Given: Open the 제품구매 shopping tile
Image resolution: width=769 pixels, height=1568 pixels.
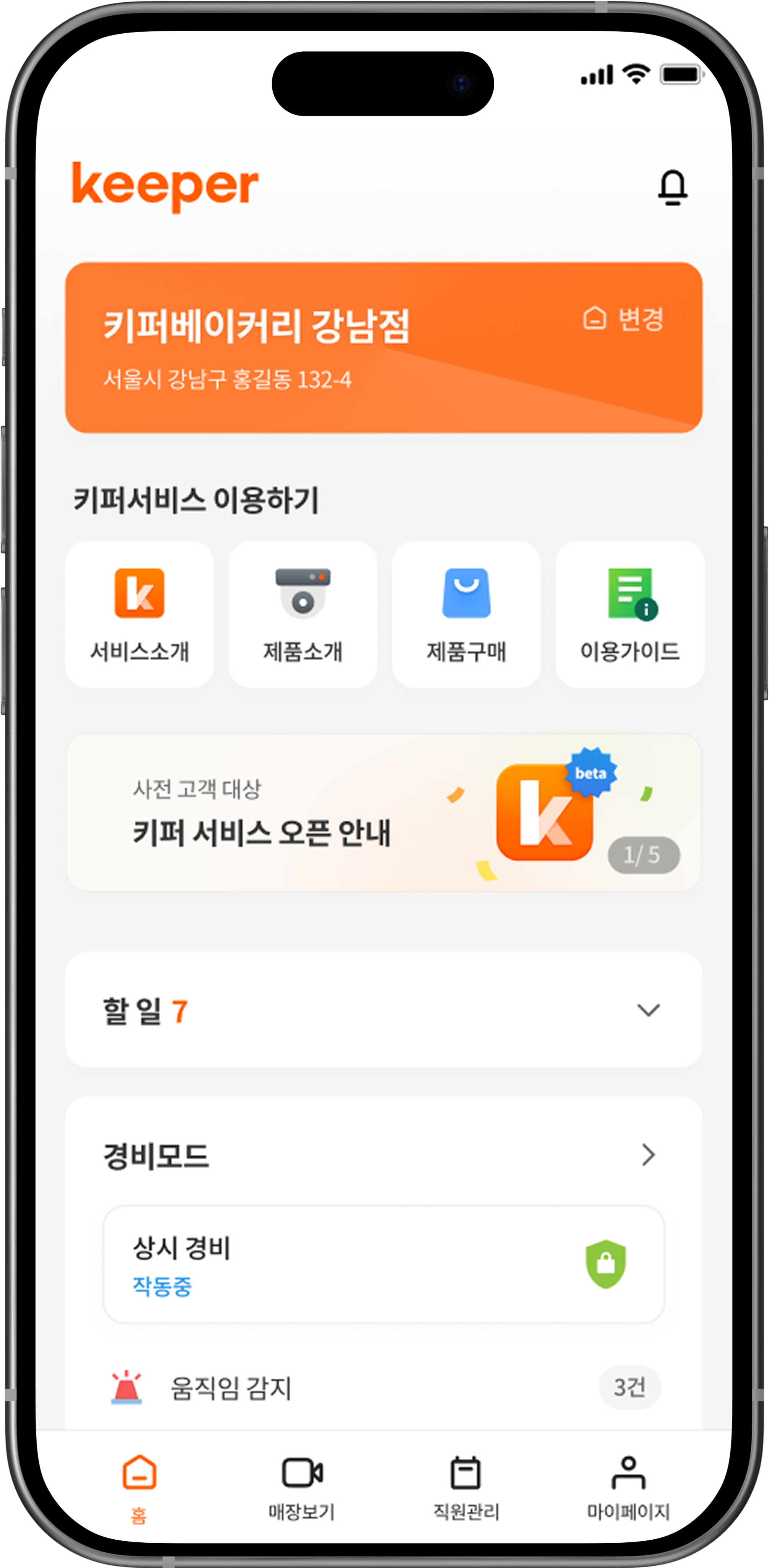Looking at the screenshot, I should tap(466, 615).
